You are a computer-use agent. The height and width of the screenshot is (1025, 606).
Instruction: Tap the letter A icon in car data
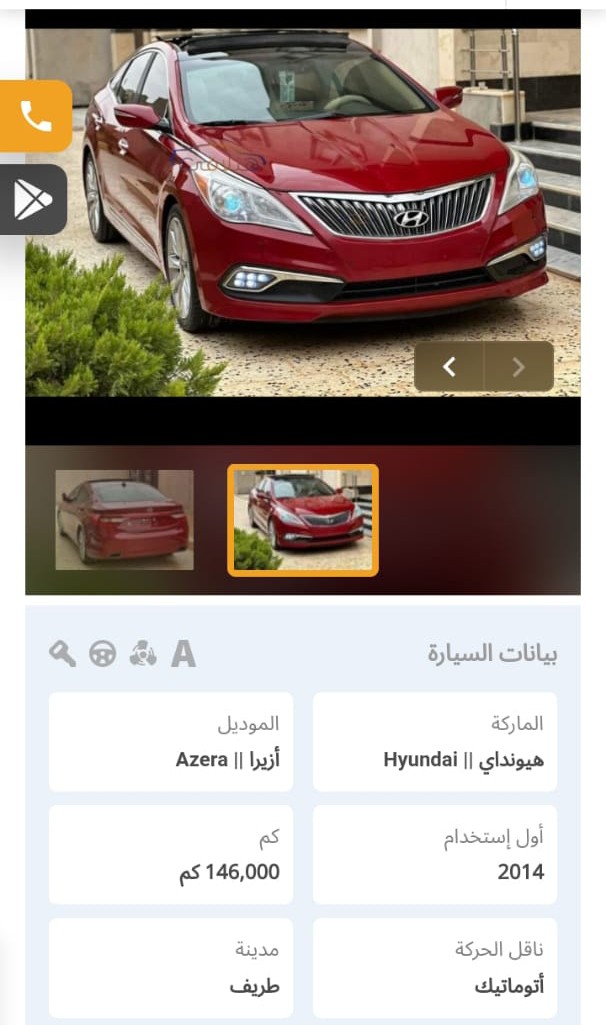coord(183,654)
